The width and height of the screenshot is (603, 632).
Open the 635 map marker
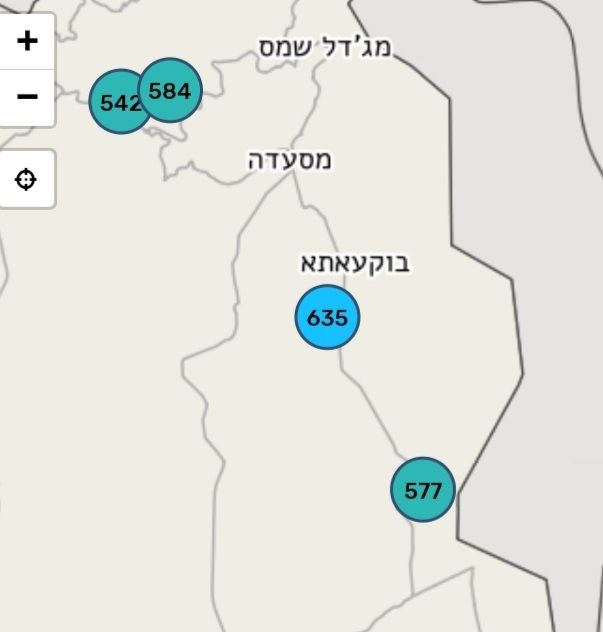[x=327, y=318]
